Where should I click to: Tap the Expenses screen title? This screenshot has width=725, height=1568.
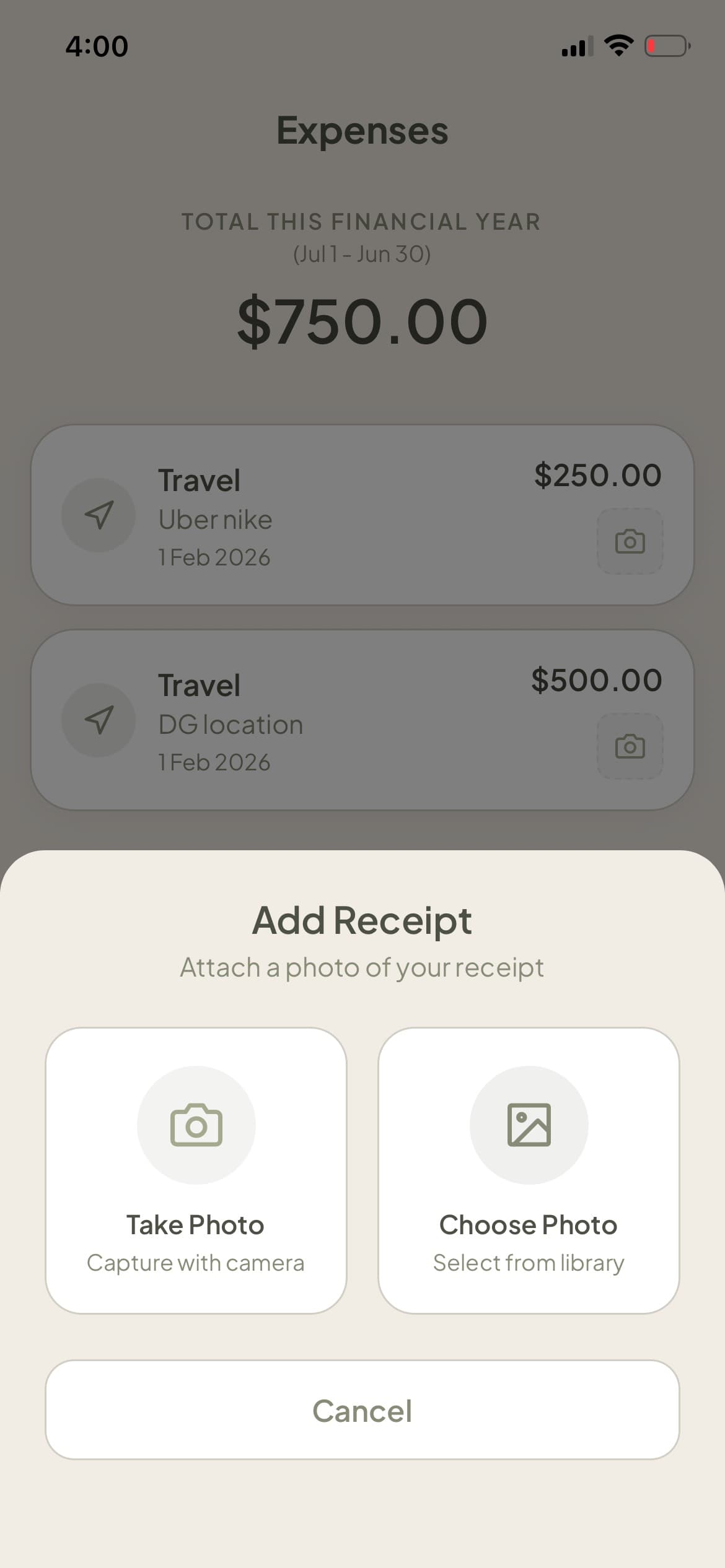point(362,131)
